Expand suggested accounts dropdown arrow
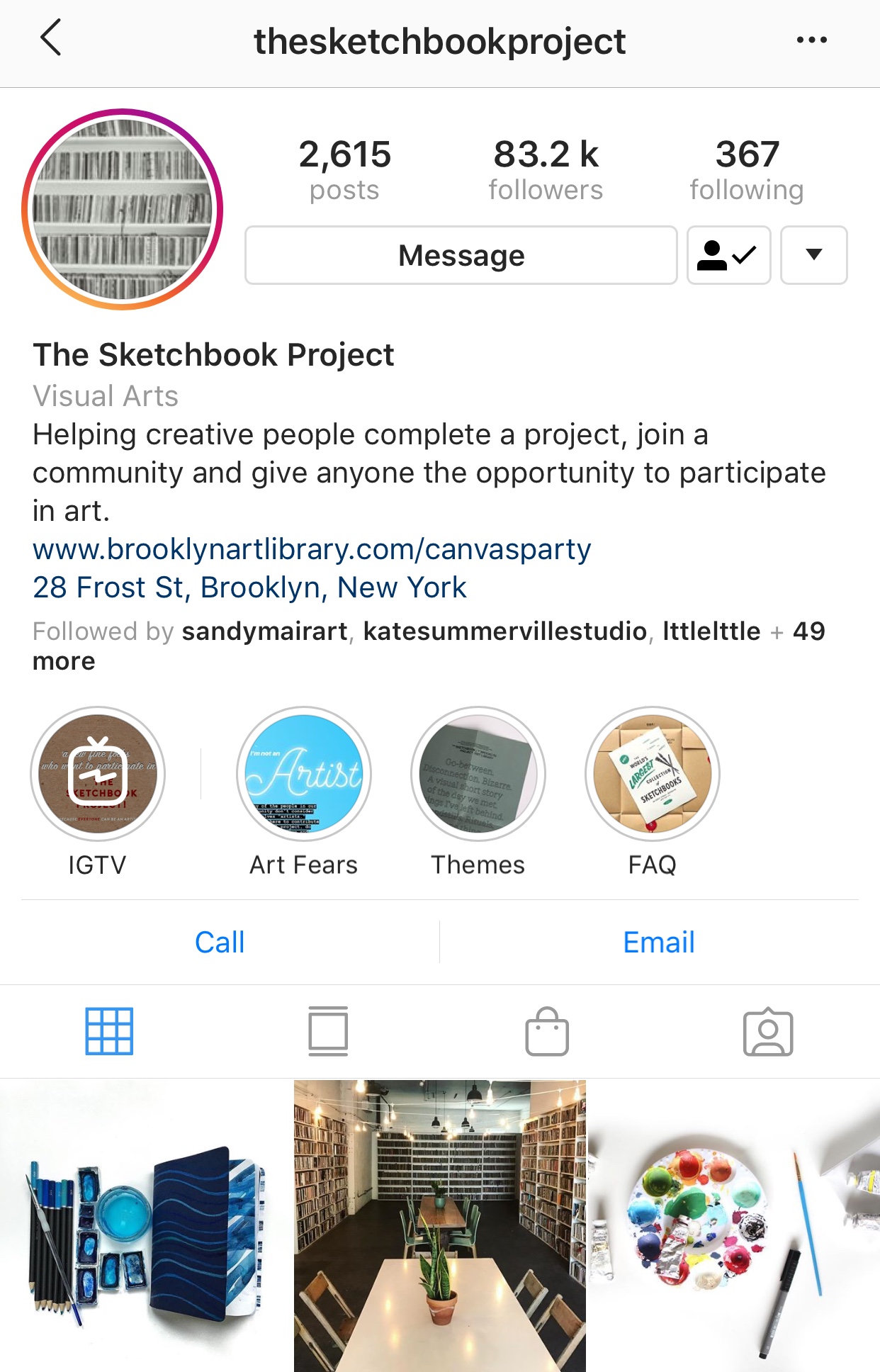Image resolution: width=880 pixels, height=1372 pixels. click(813, 256)
